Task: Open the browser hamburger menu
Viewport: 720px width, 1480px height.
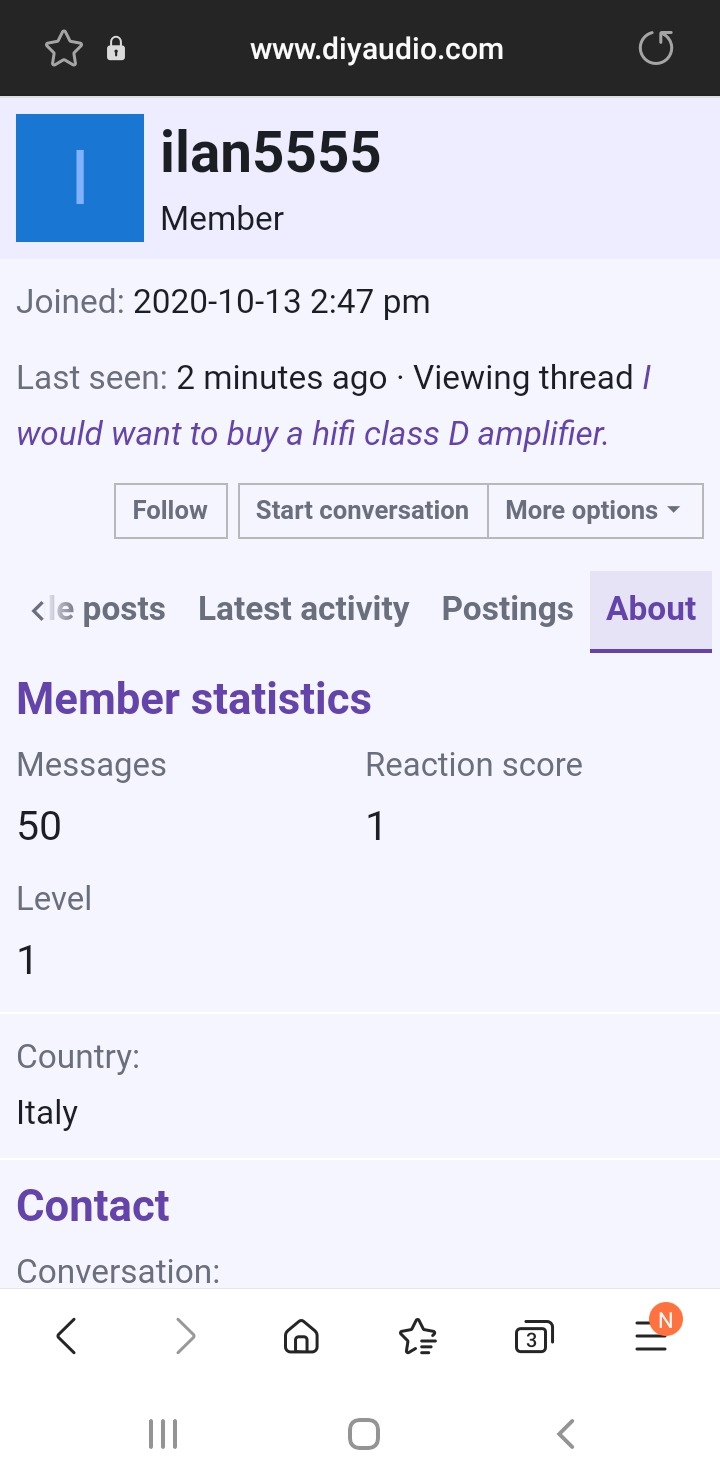Action: click(652, 1334)
